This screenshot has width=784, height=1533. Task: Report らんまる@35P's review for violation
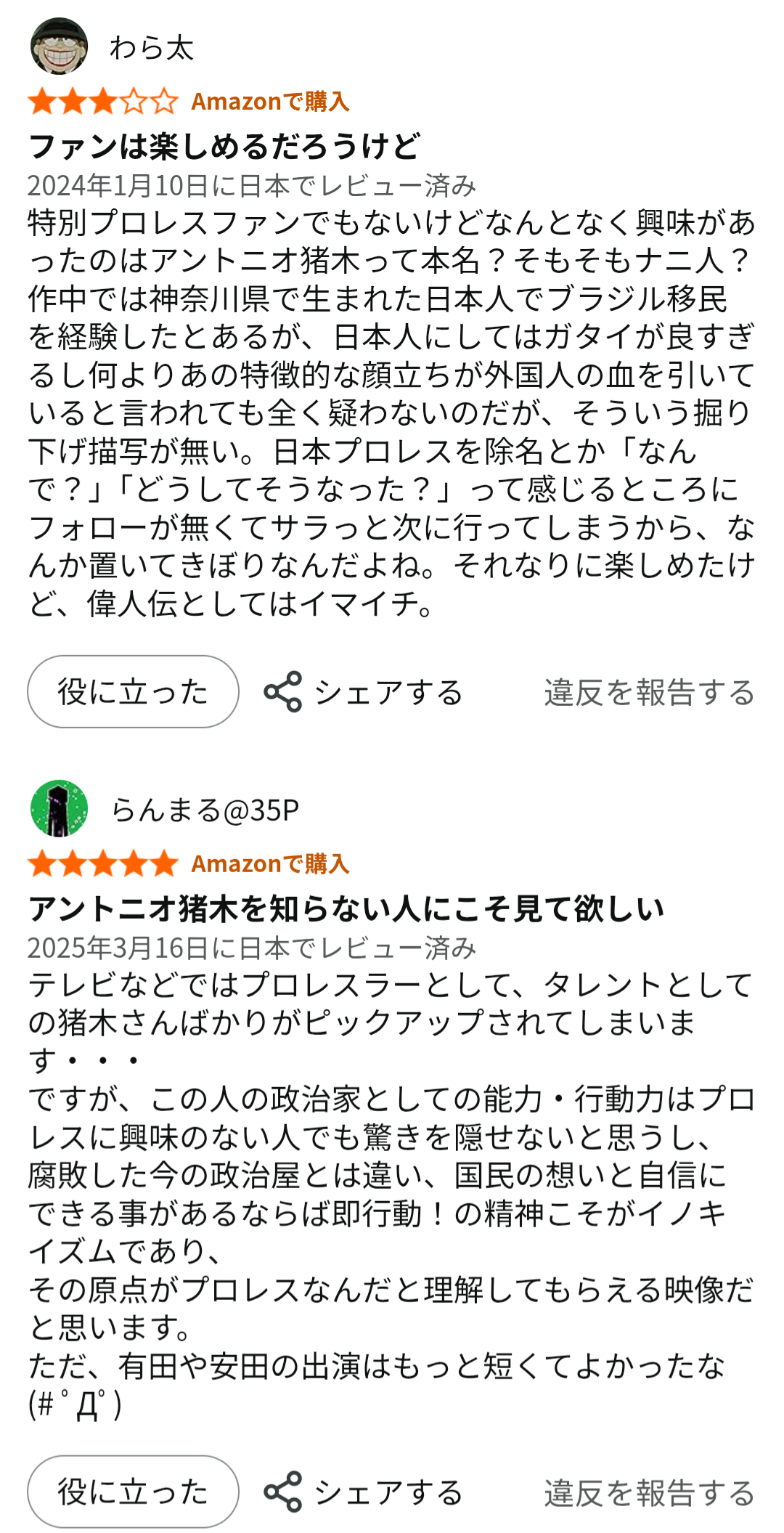pyautogui.click(x=649, y=1493)
